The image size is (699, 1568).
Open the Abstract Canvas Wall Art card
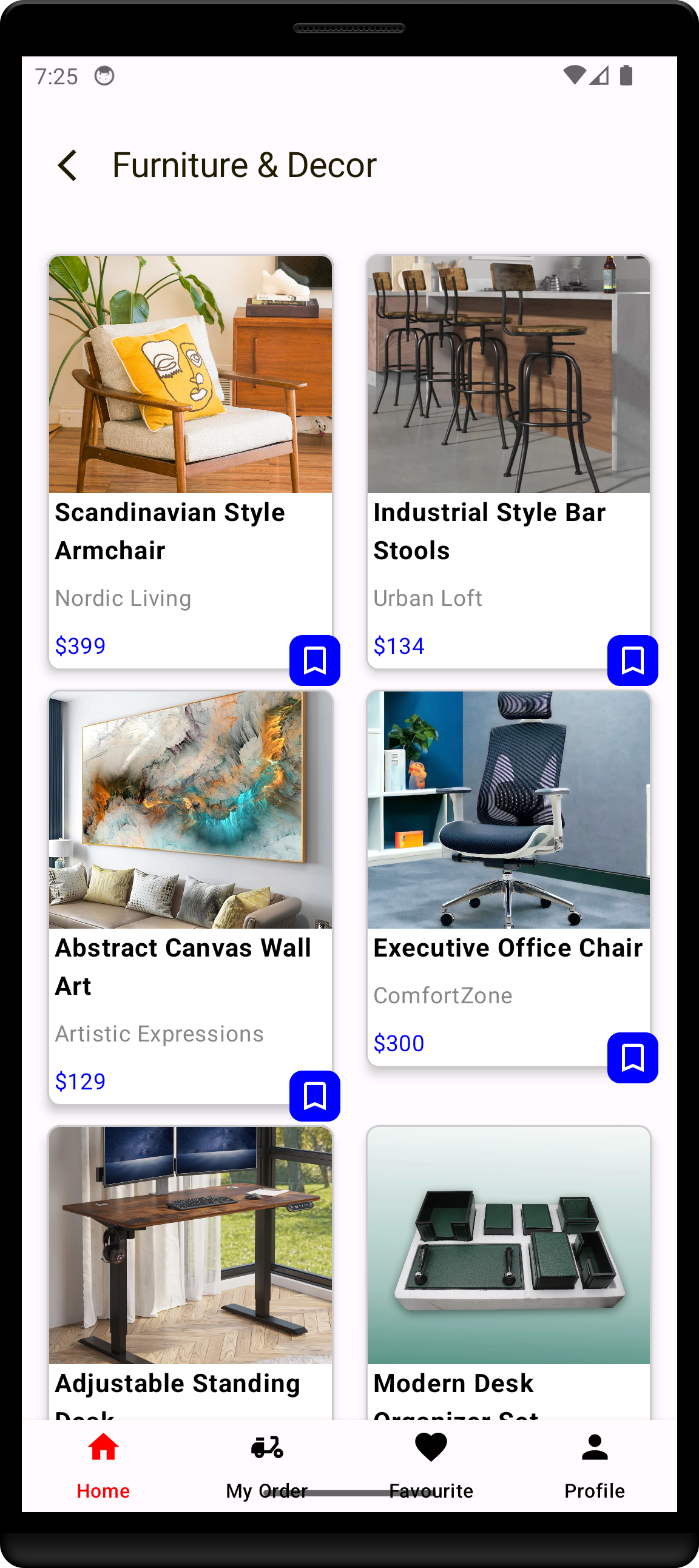click(190, 852)
